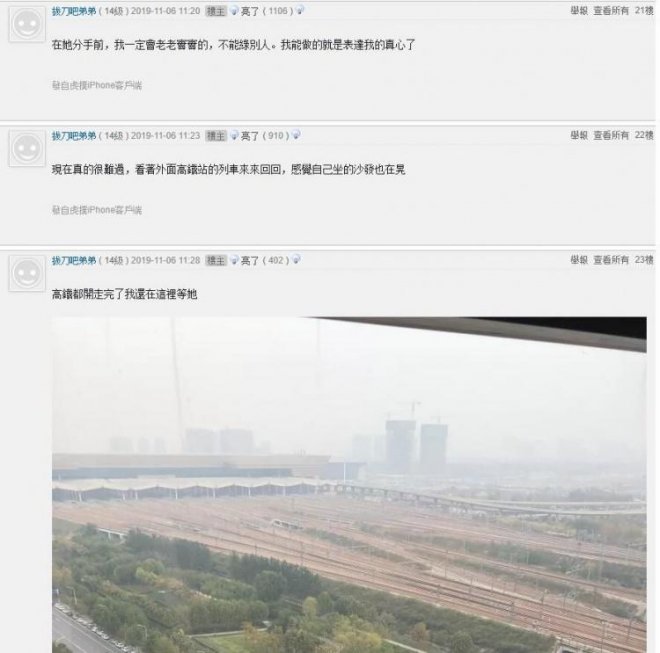Open the poster's profile name on the 23樓 post
The width and height of the screenshot is (660, 653).
pos(74,260)
